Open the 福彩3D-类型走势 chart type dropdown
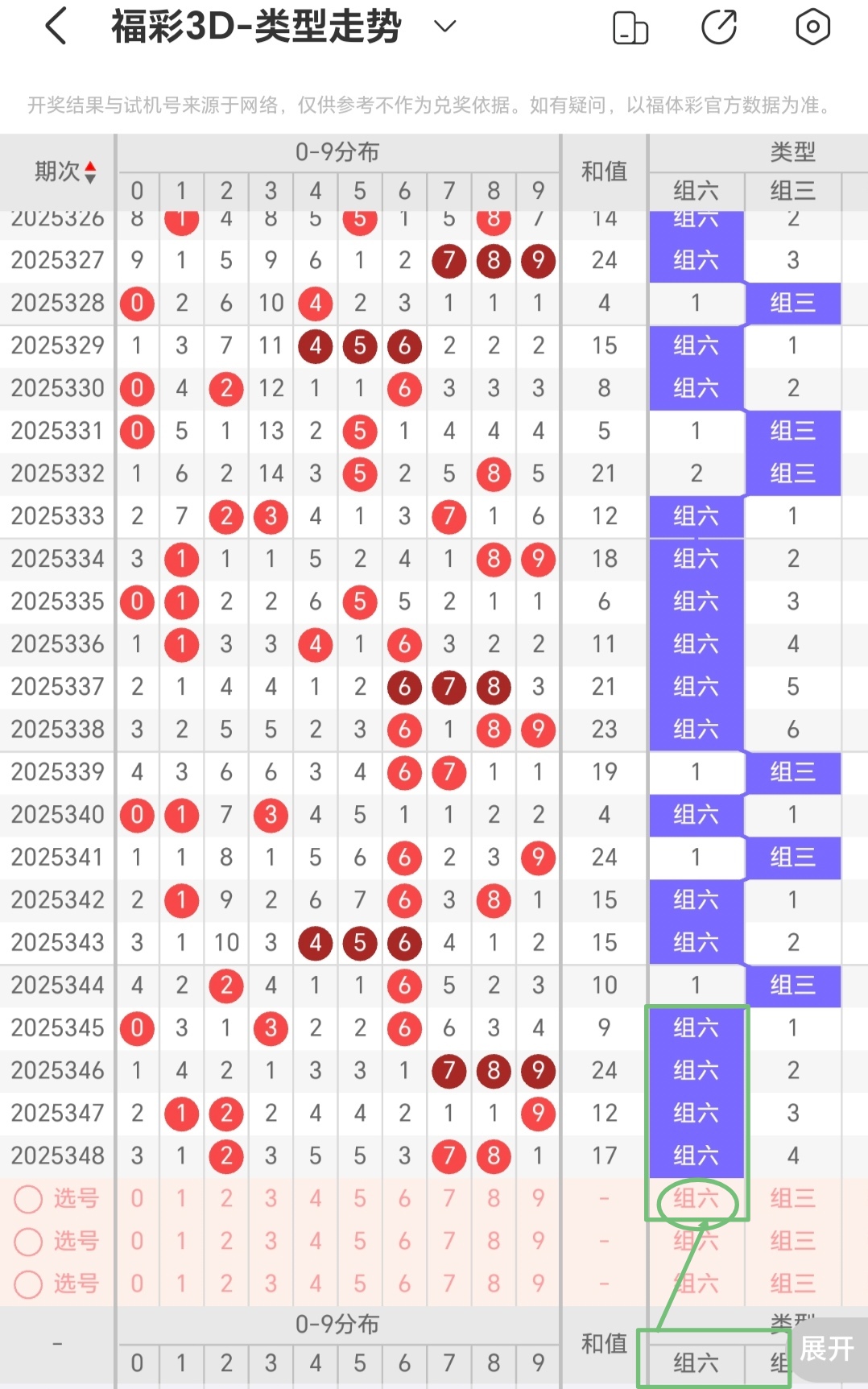Screen dimensions: 868x1389 click(x=444, y=27)
